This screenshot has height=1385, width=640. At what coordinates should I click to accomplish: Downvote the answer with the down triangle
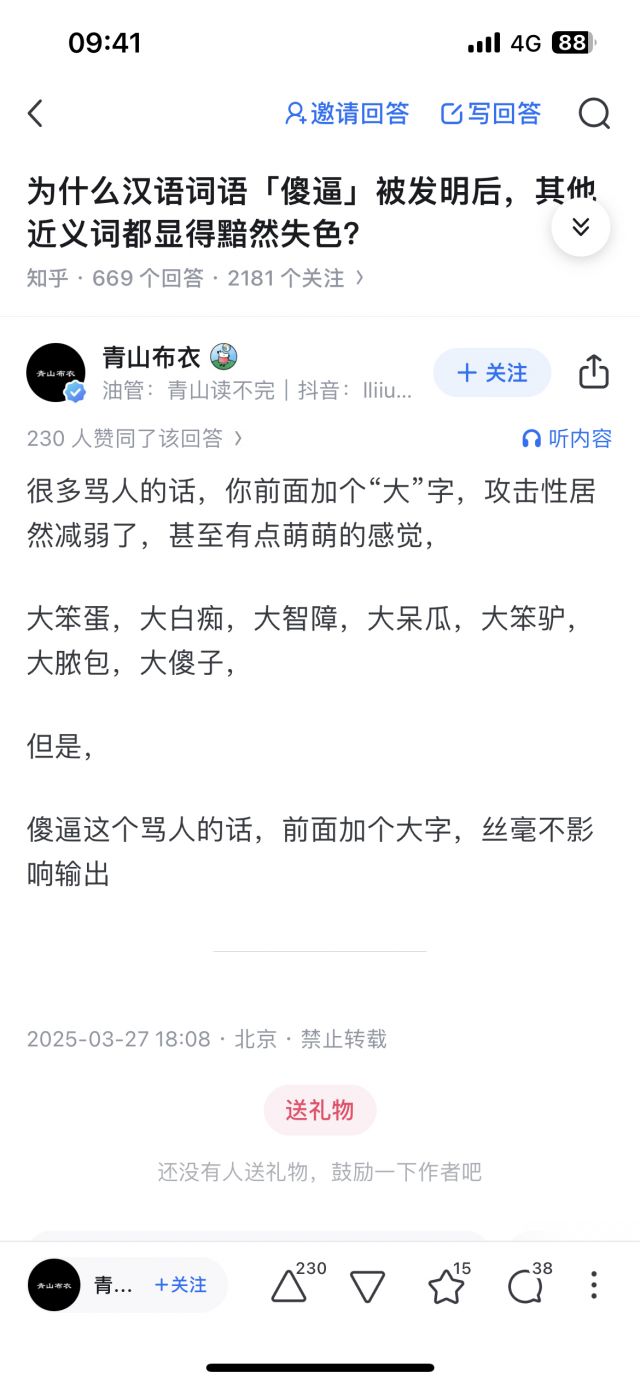368,1286
